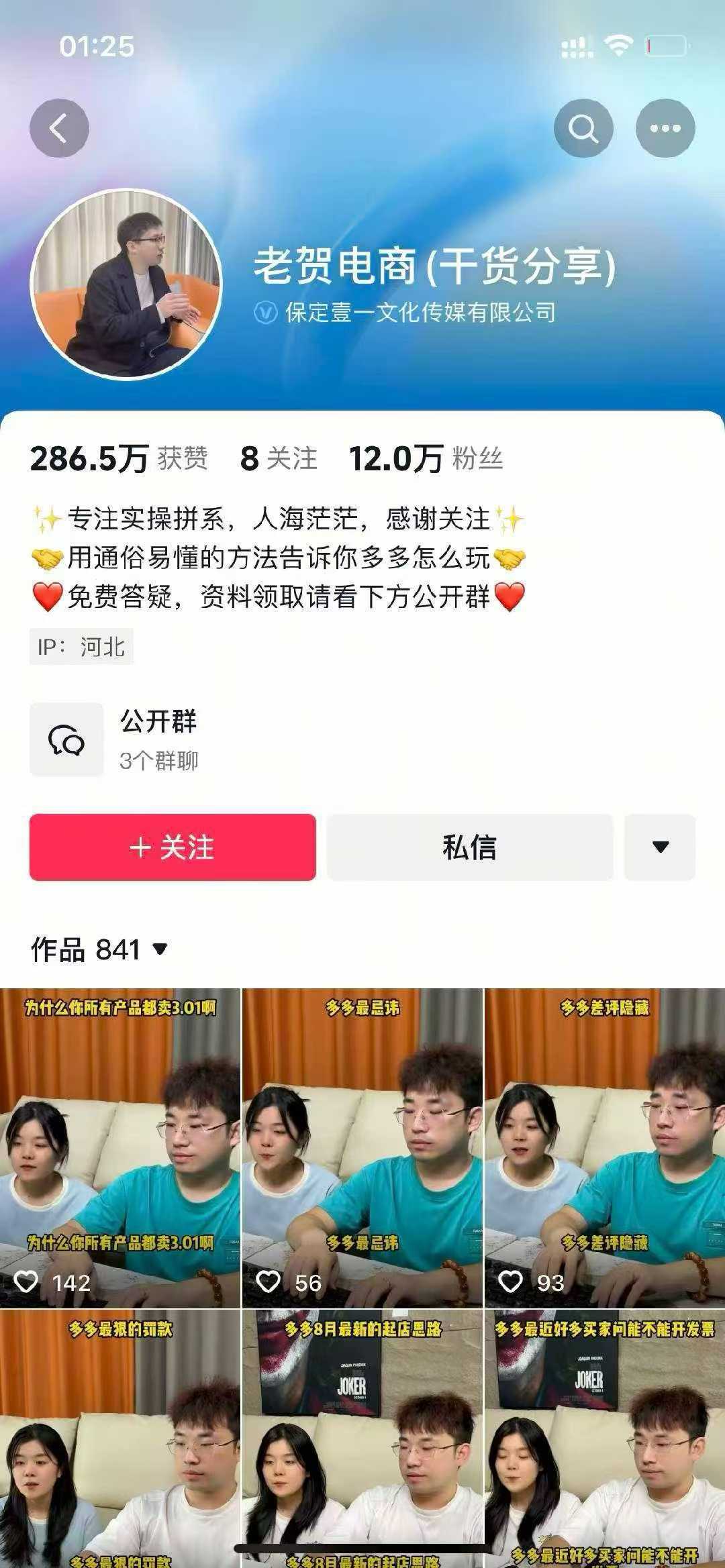Select the 获赞 stats label
This screenshot has width=725, height=1568.
(181, 458)
